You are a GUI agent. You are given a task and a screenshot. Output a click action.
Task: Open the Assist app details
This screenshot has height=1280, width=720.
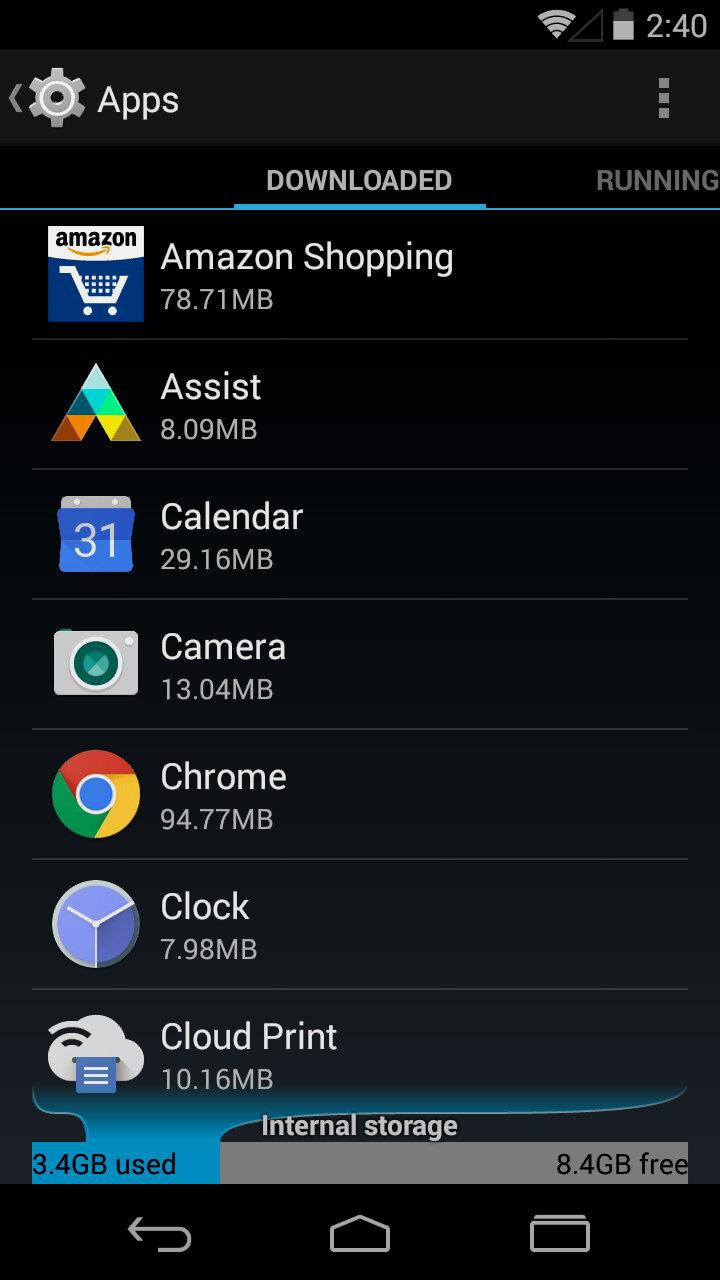[x=360, y=405]
